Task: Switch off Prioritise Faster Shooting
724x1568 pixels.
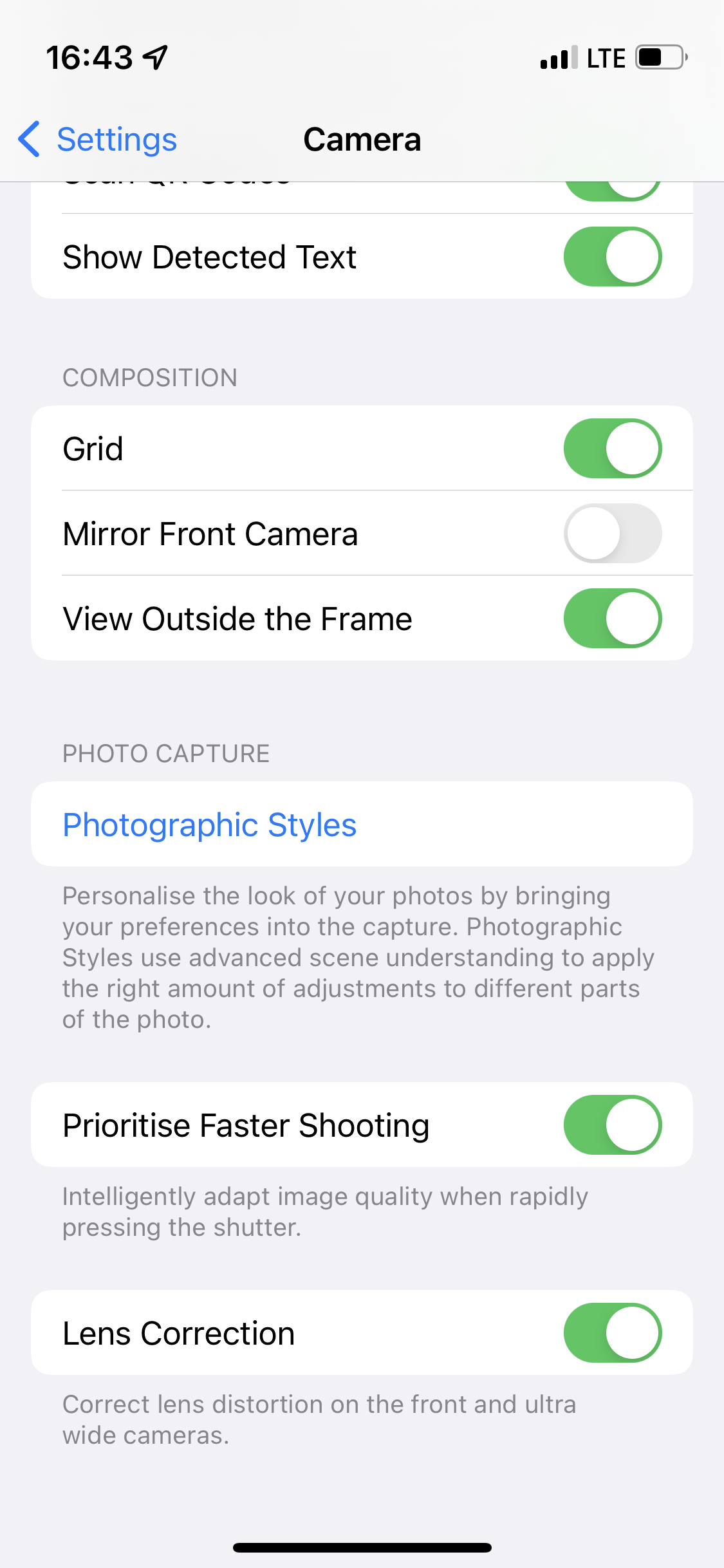Action: [612, 1125]
